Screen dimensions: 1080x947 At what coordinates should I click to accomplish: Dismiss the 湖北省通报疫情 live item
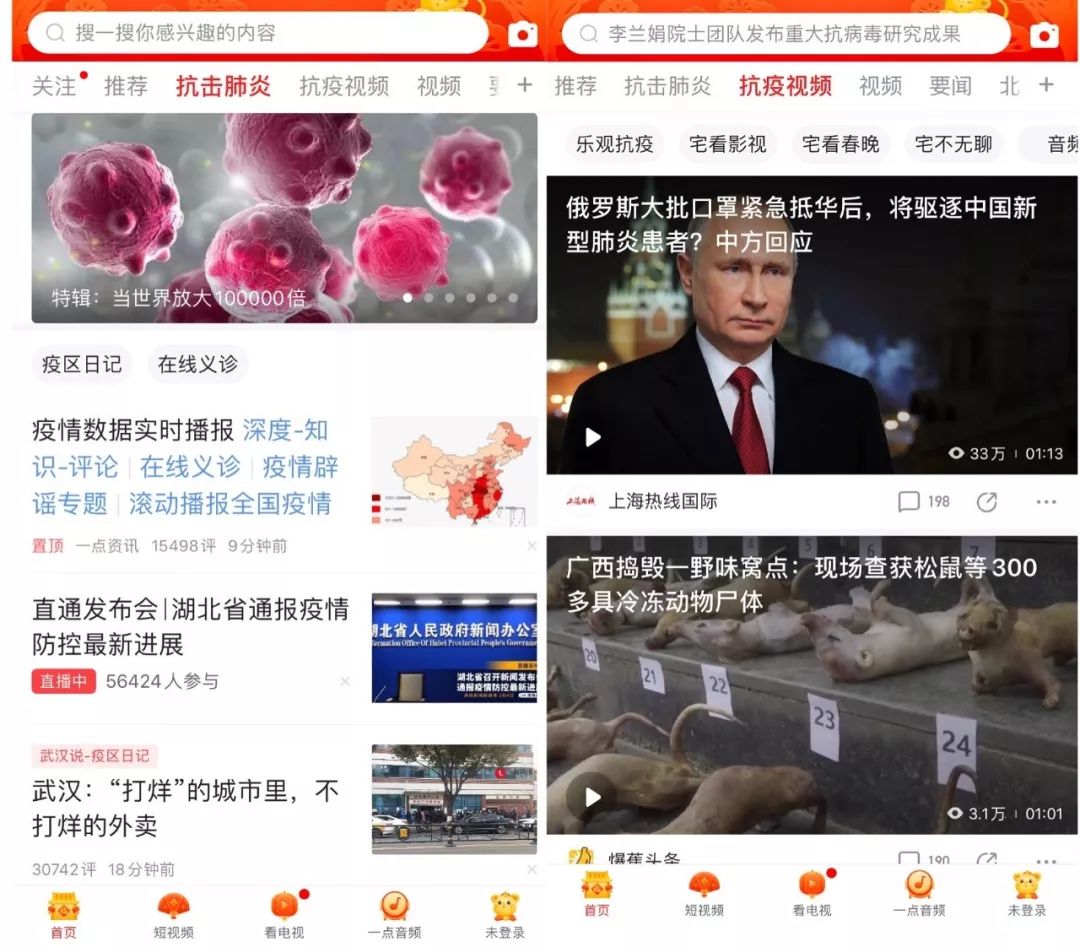point(345,681)
